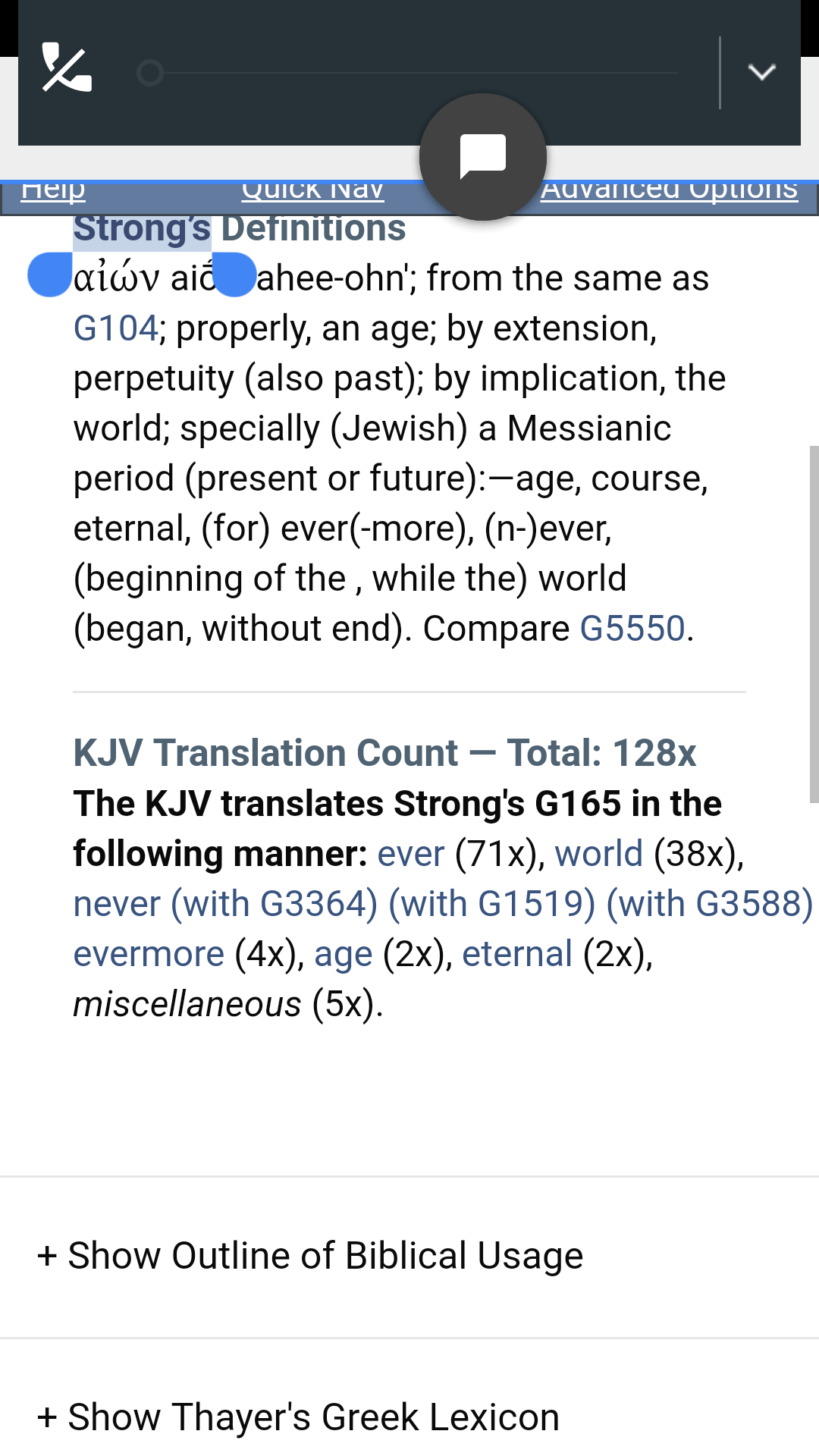819x1456 pixels.
Task: Open the 'never (with G3364)' link
Action: (225, 904)
